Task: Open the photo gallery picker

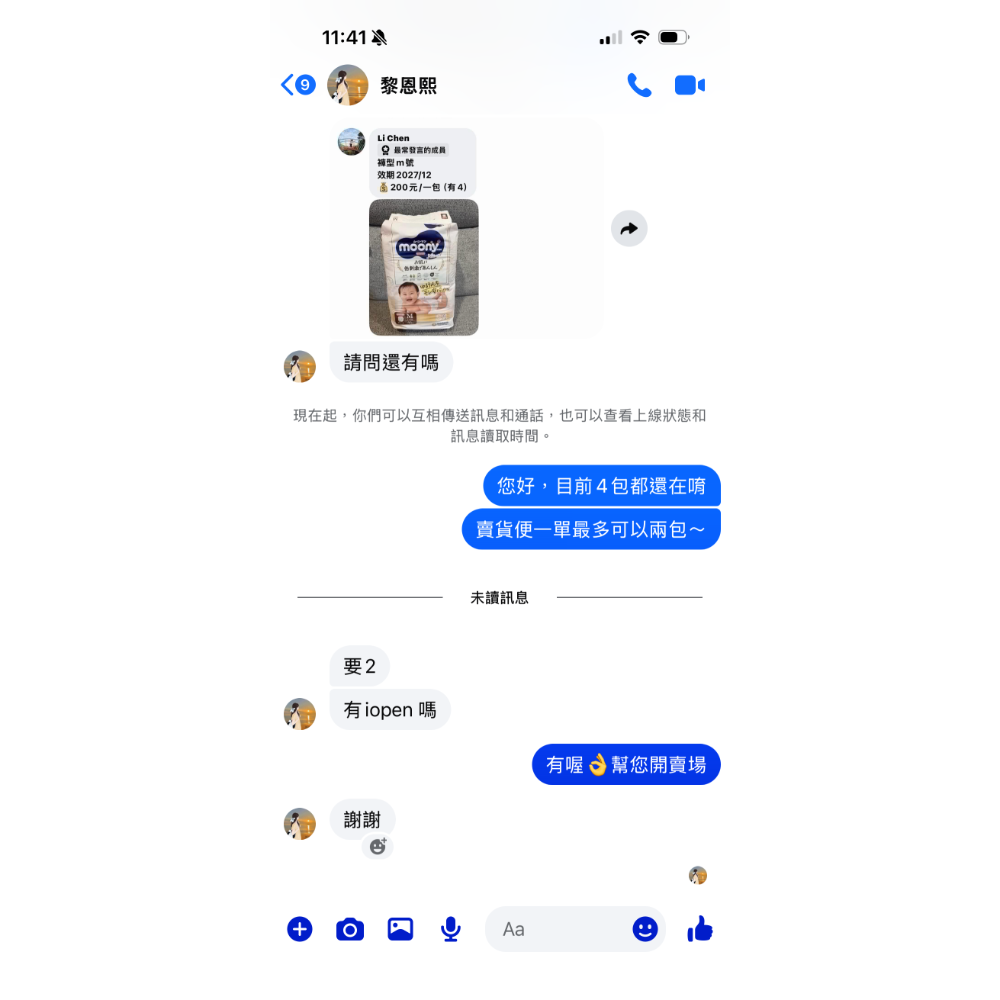Action: (401, 929)
